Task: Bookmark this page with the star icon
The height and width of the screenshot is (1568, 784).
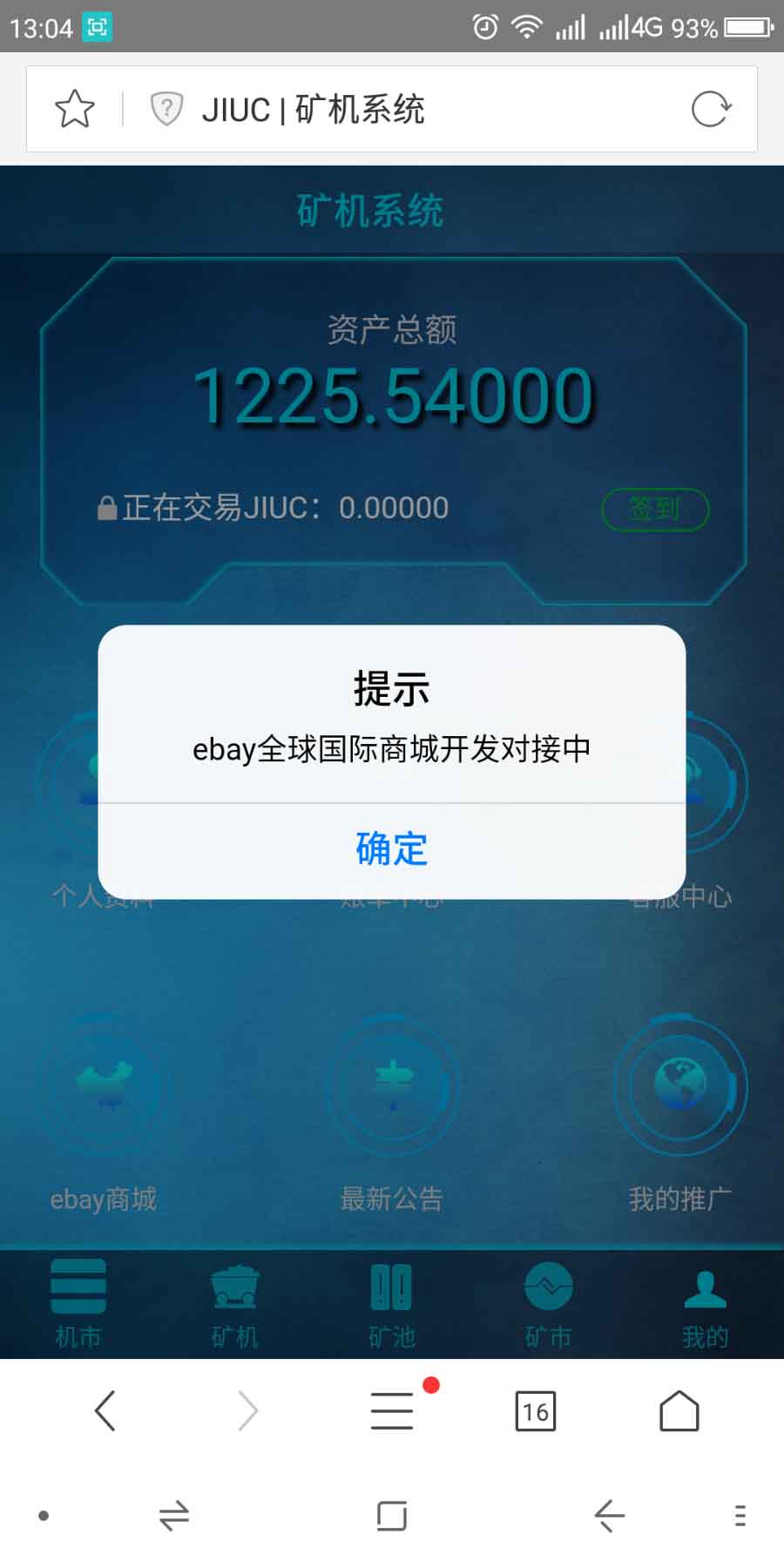Action: click(75, 110)
